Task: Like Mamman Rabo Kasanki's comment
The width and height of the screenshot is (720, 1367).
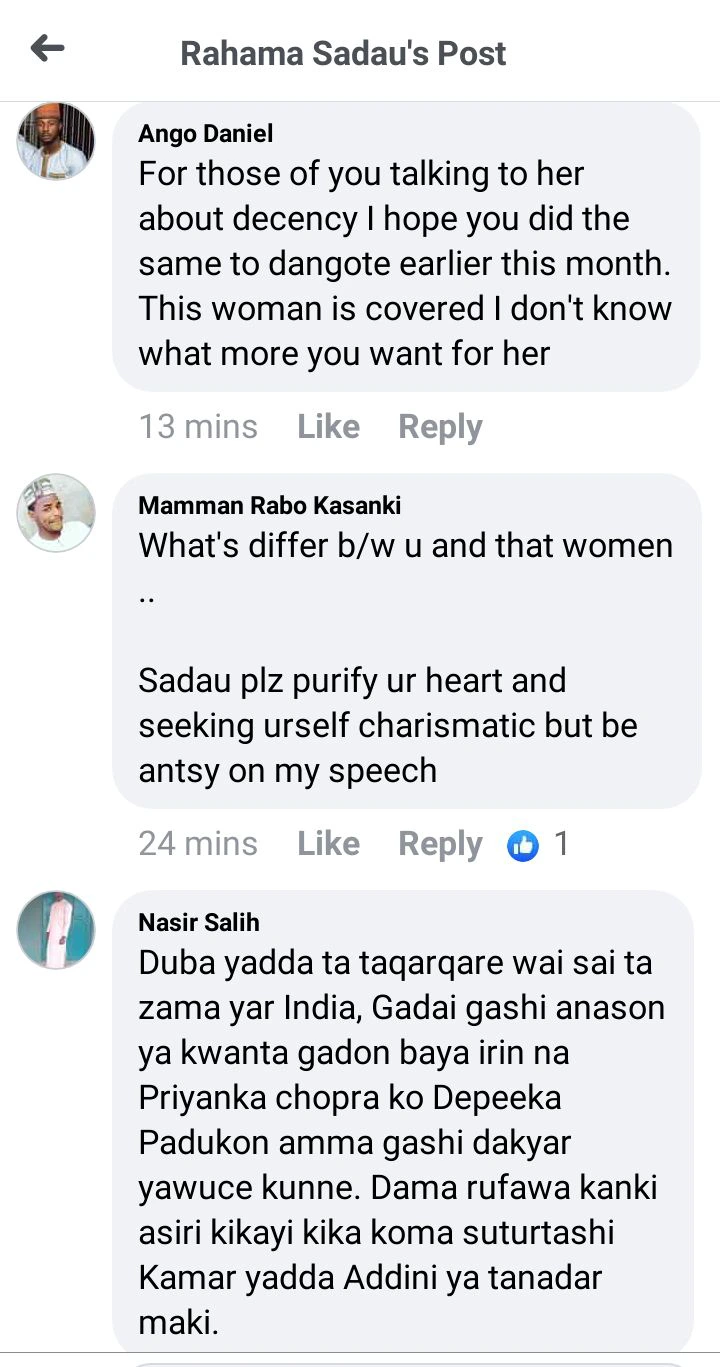Action: pos(328,844)
